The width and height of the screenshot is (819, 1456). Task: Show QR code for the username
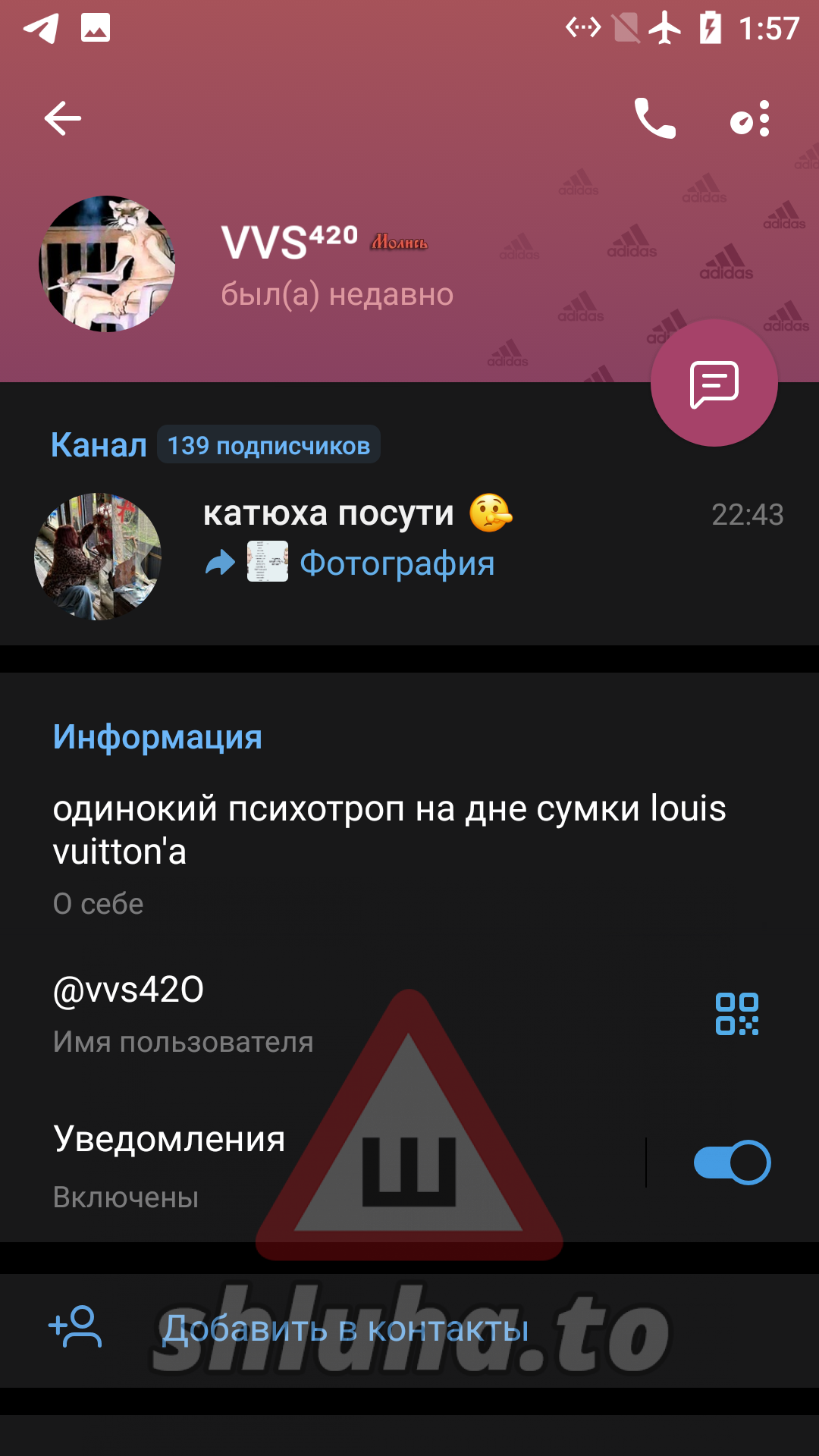point(737,1014)
